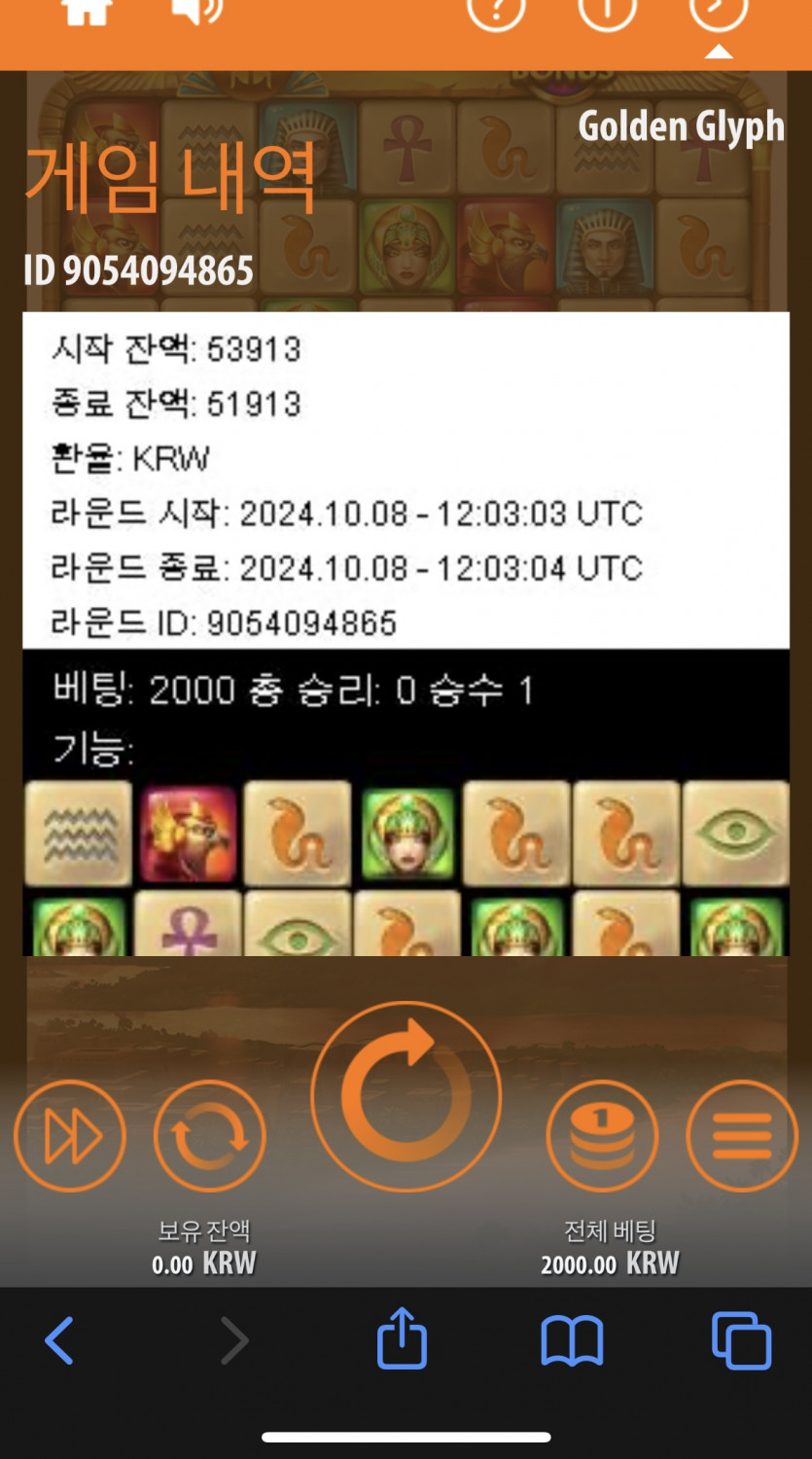
Task: Open the Safari tabs overview
Action: coord(741,1340)
